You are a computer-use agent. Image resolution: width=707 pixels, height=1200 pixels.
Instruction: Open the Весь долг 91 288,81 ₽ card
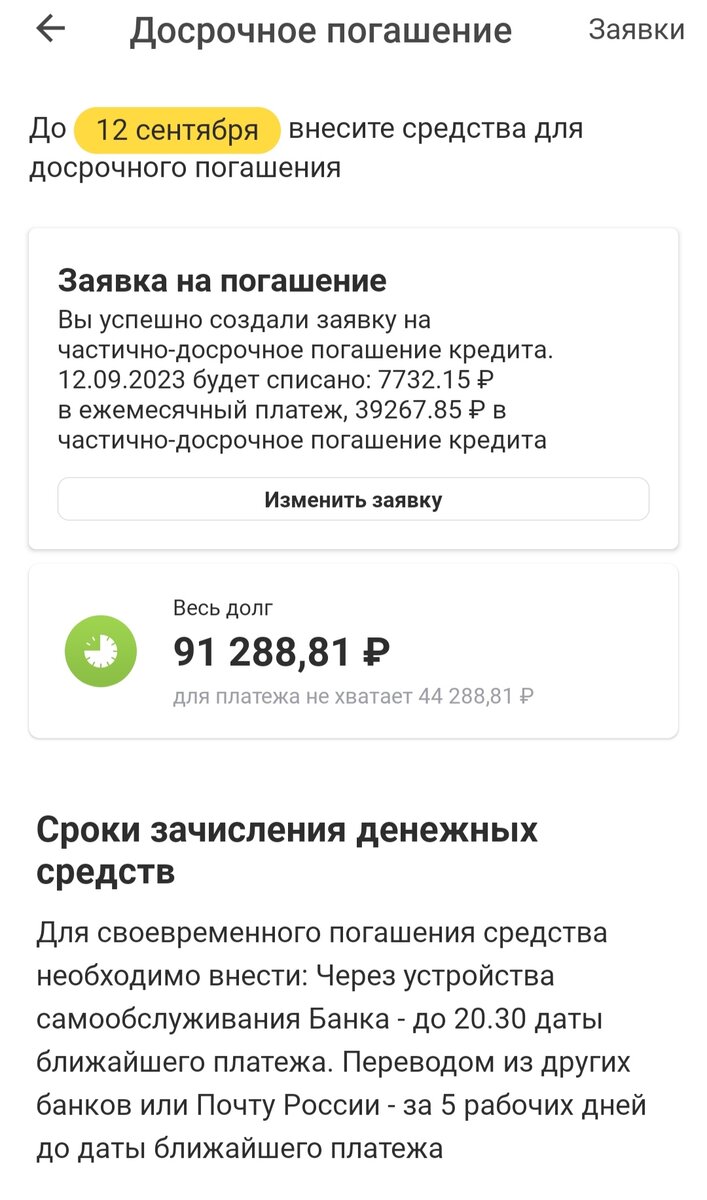click(353, 651)
